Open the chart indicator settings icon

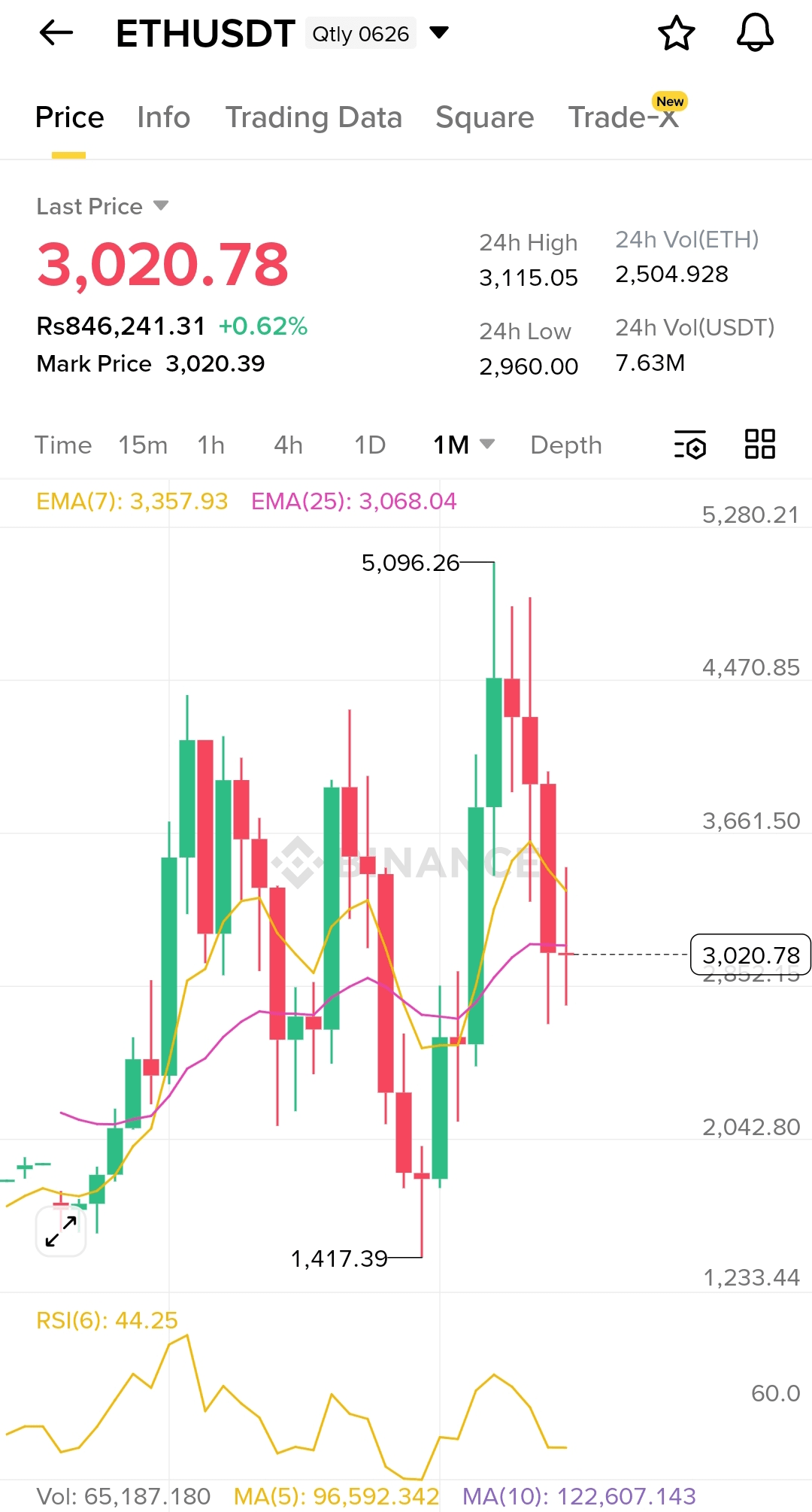click(690, 445)
